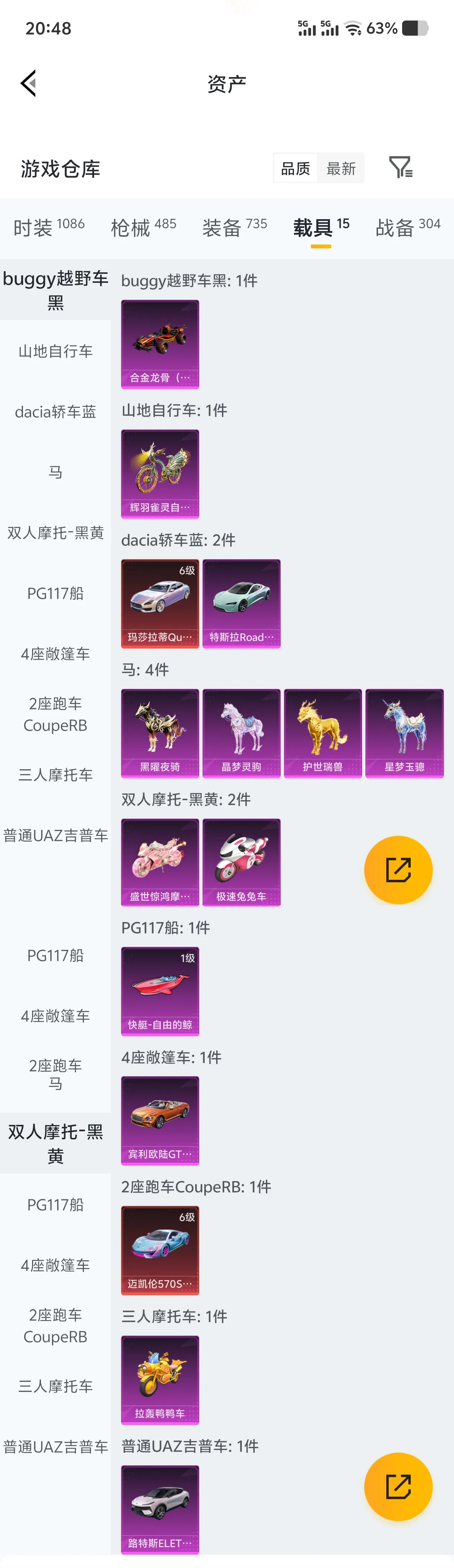
Task: Go back from the 资产 page
Action: tap(28, 83)
